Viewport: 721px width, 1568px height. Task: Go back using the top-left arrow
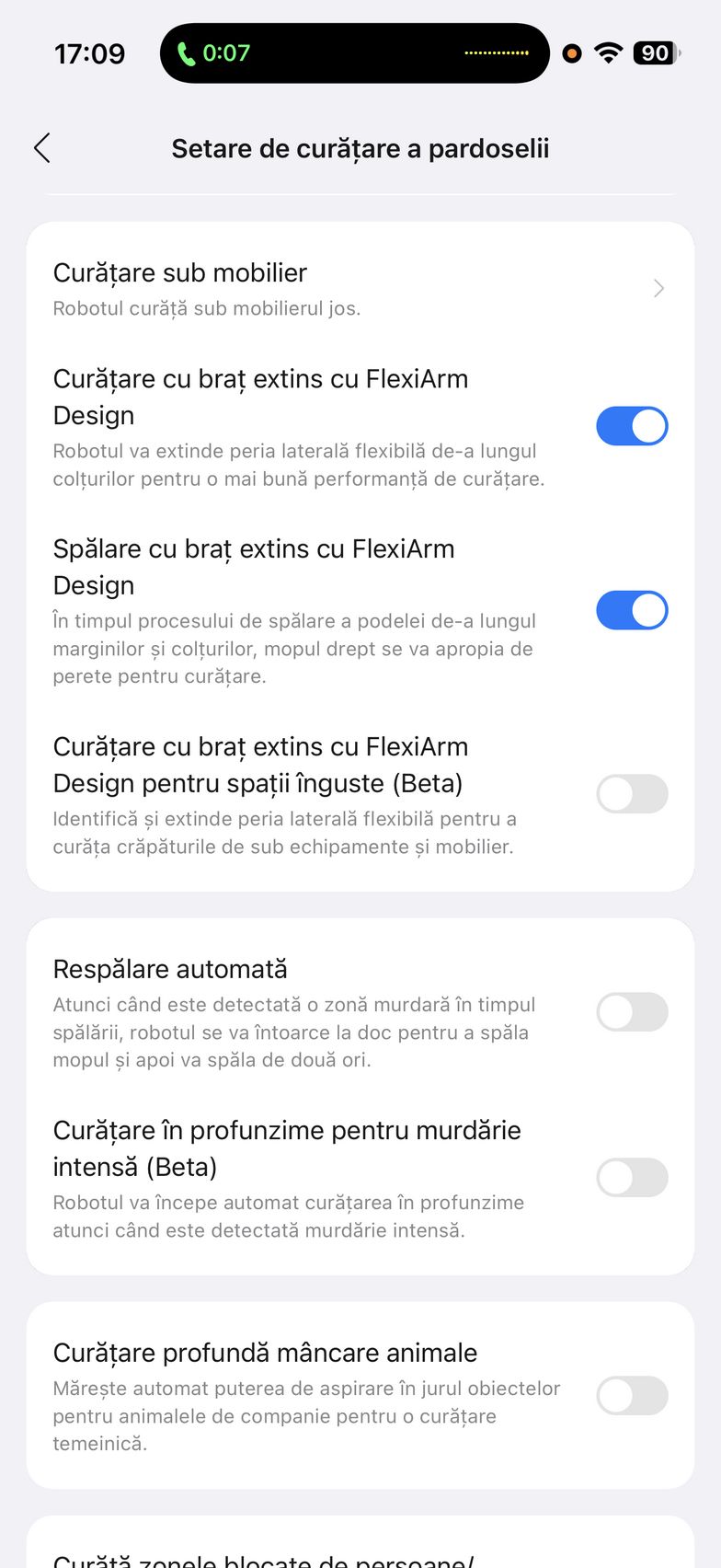[42, 148]
